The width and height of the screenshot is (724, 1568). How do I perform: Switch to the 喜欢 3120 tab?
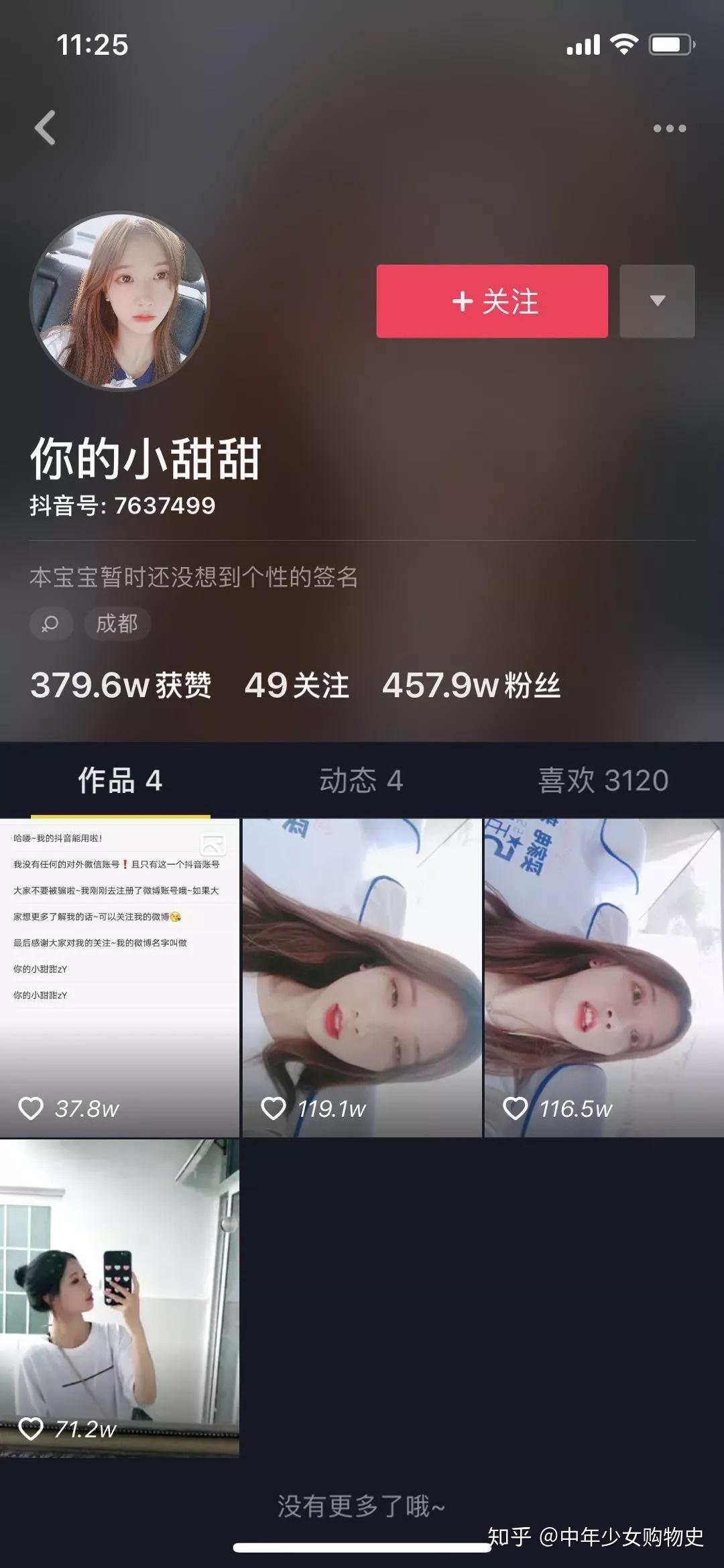(603, 780)
